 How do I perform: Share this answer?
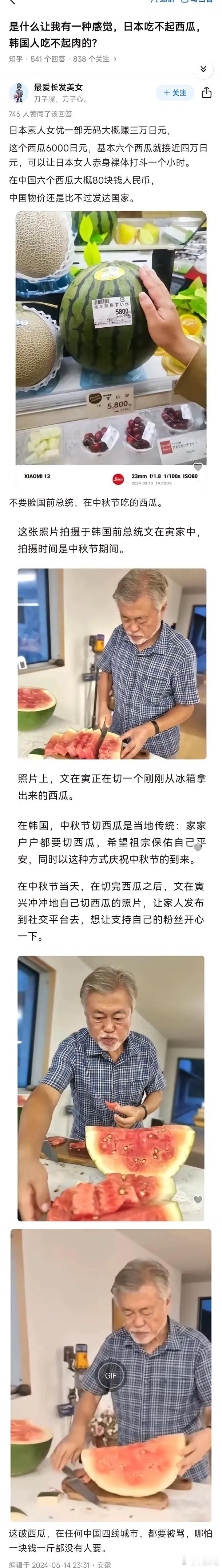206,93
